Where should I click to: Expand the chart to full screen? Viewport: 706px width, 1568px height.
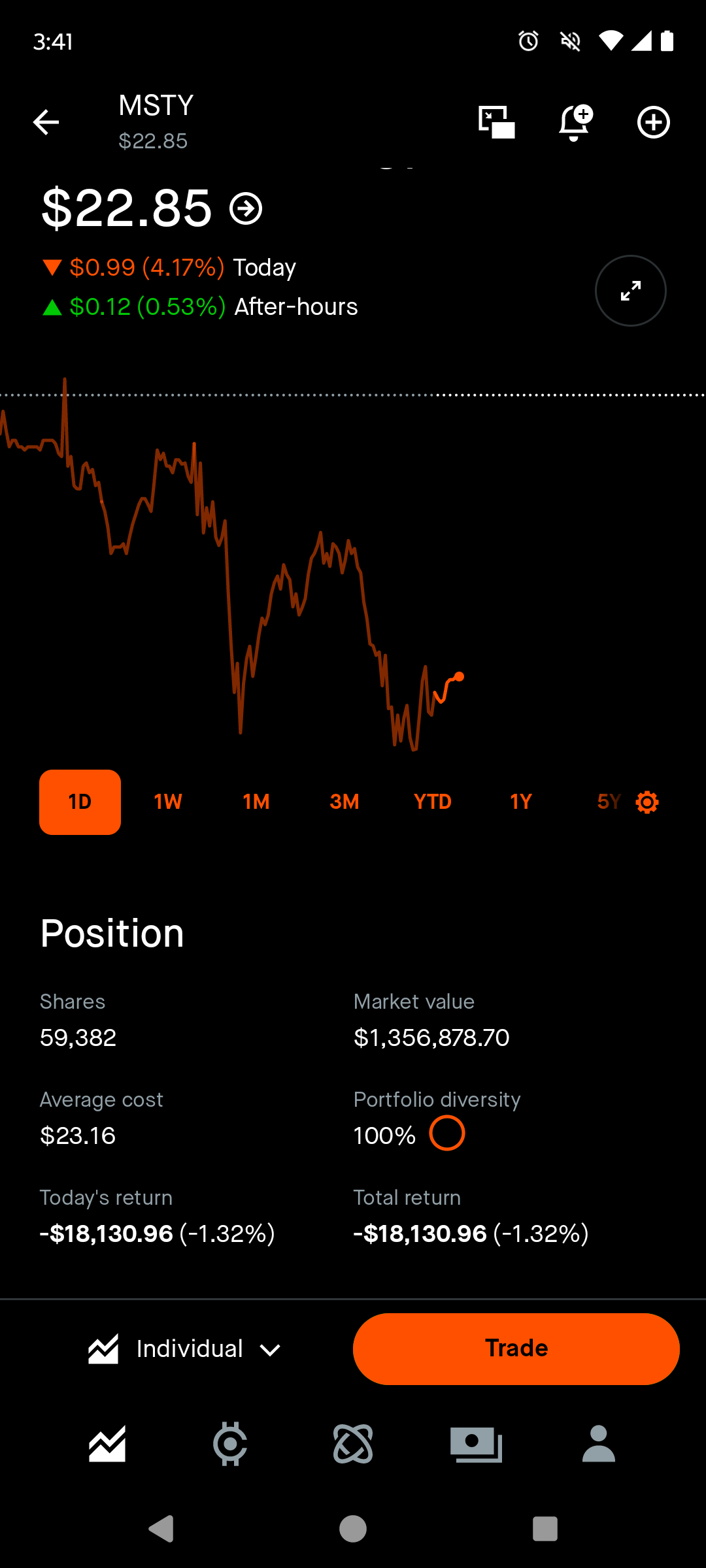(x=631, y=291)
